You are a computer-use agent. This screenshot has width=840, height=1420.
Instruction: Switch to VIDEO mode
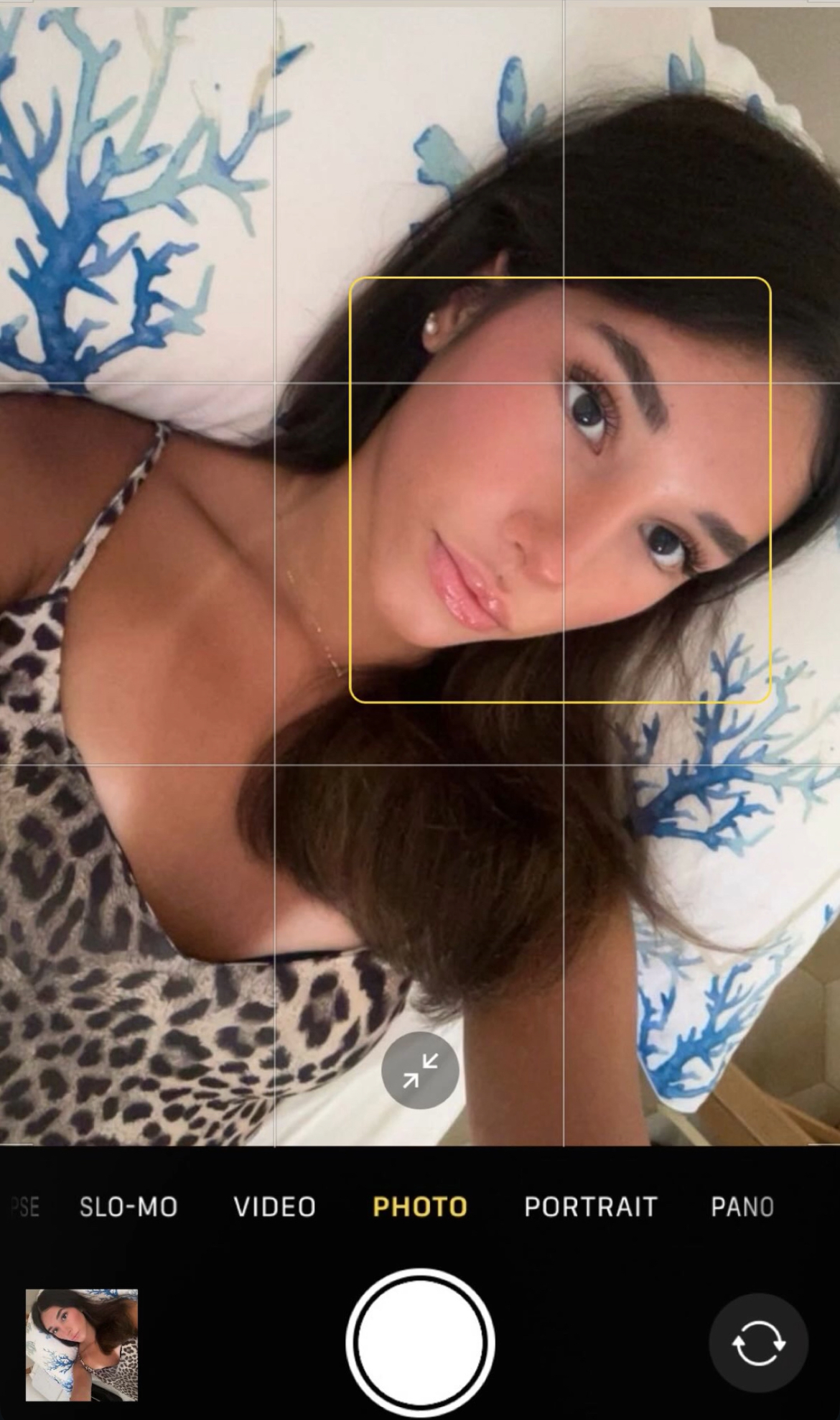[275, 1207]
